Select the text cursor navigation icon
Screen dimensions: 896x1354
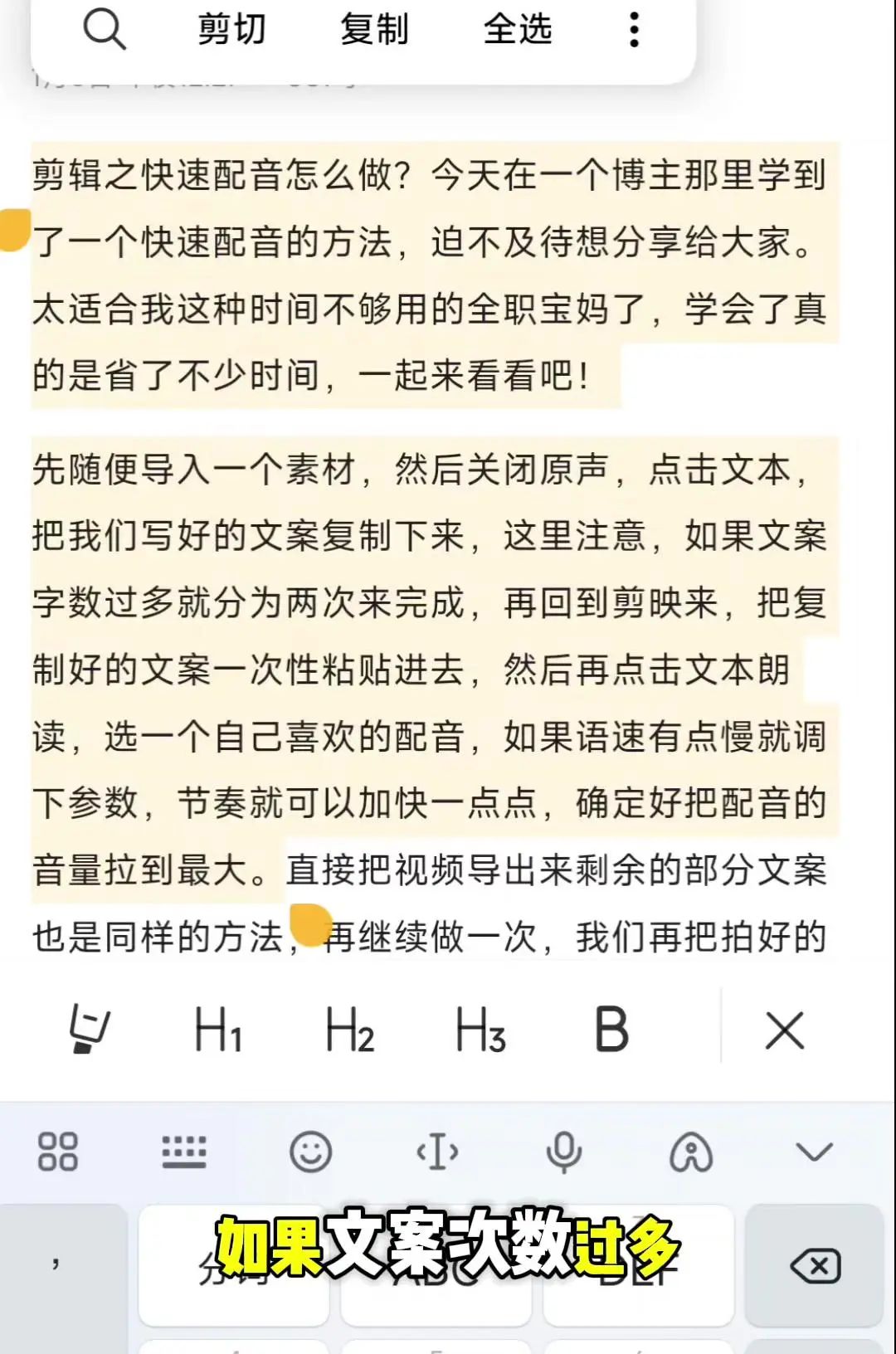click(438, 1152)
